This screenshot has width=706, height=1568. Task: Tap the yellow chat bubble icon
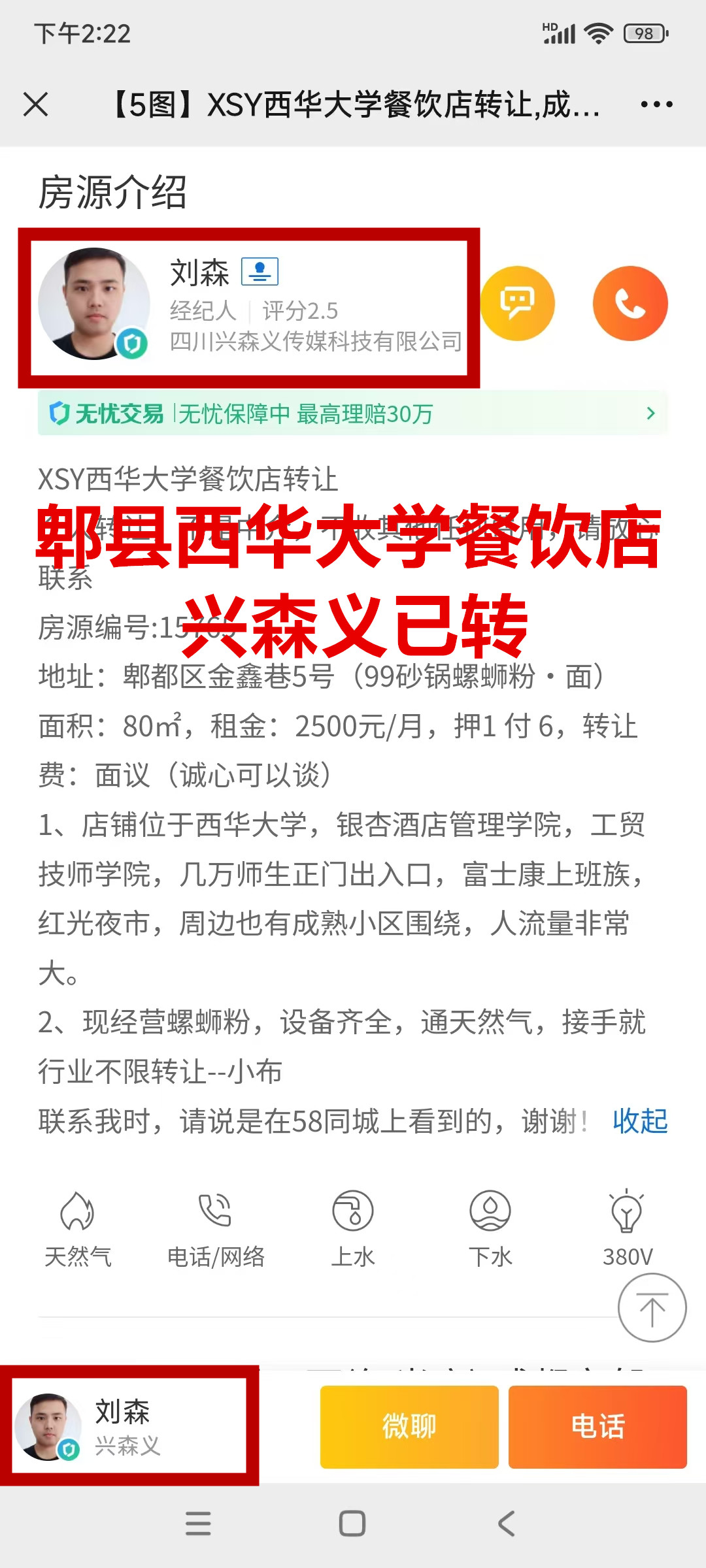coord(518,303)
